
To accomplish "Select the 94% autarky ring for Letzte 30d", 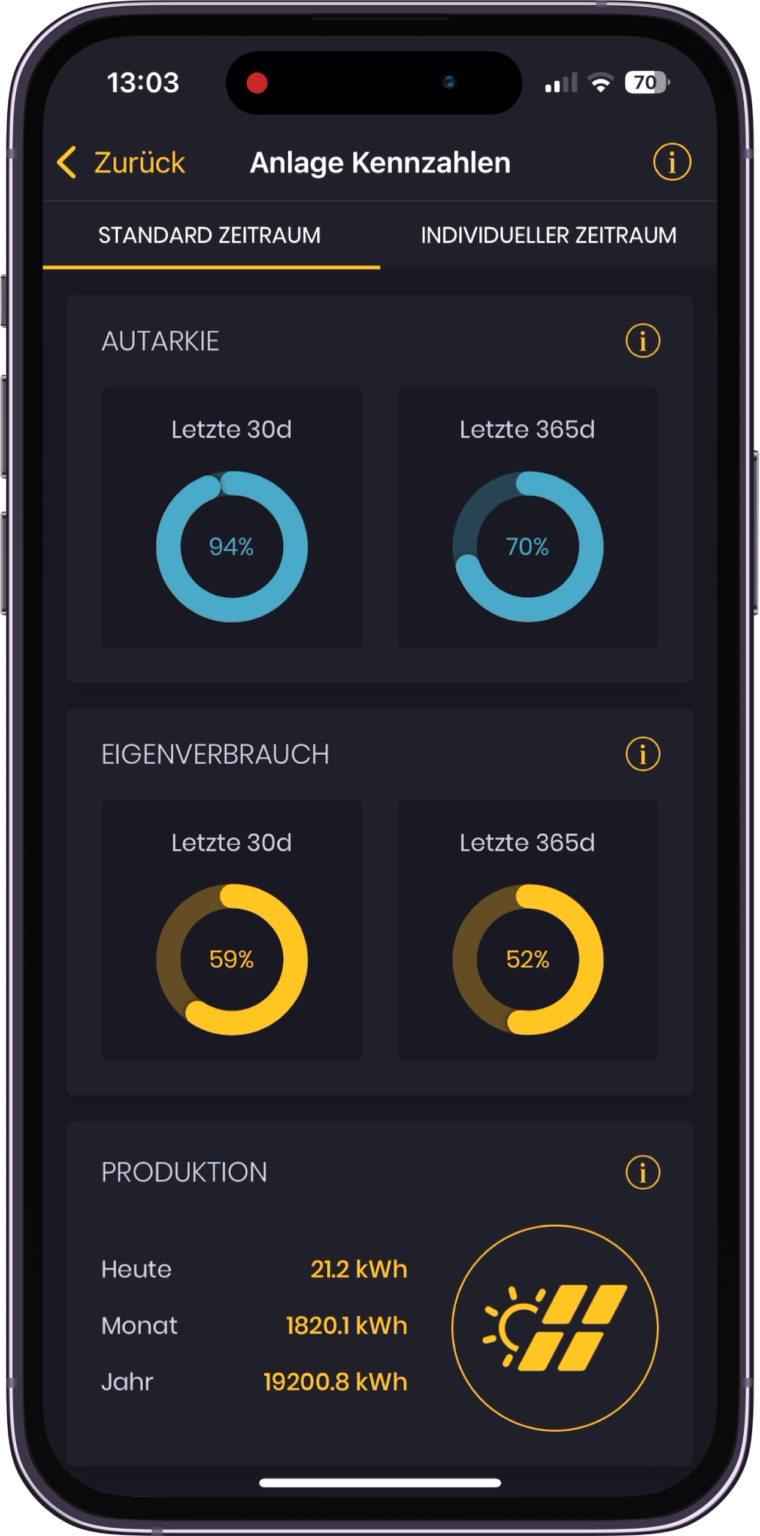I will coord(232,546).
